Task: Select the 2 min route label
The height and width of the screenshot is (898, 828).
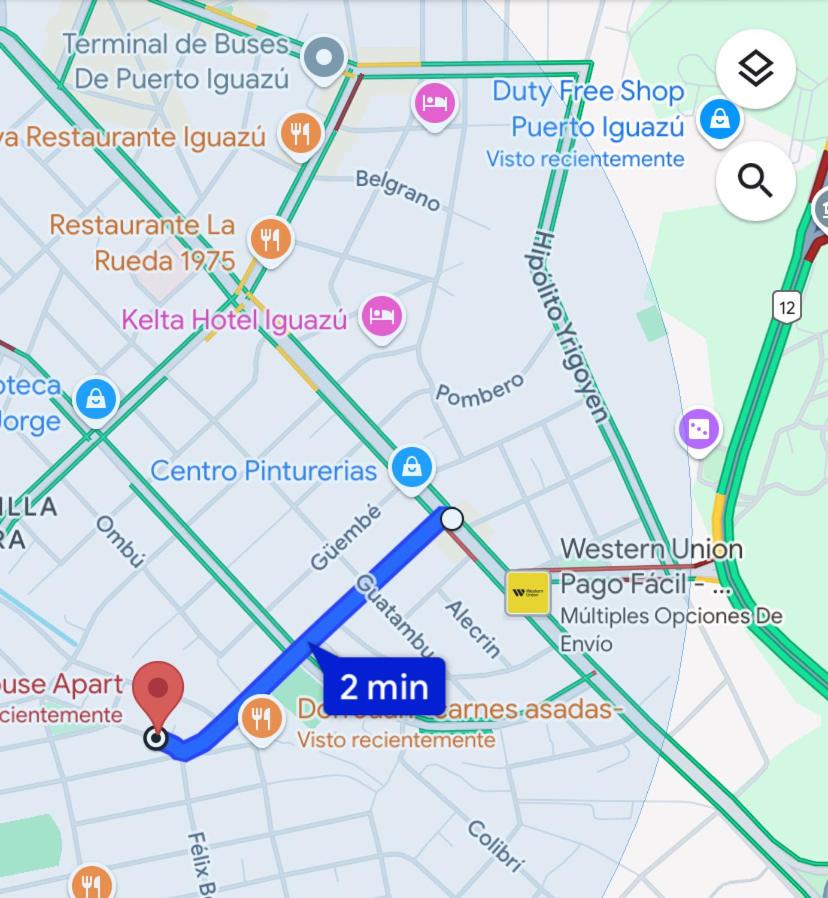Action: (x=384, y=687)
